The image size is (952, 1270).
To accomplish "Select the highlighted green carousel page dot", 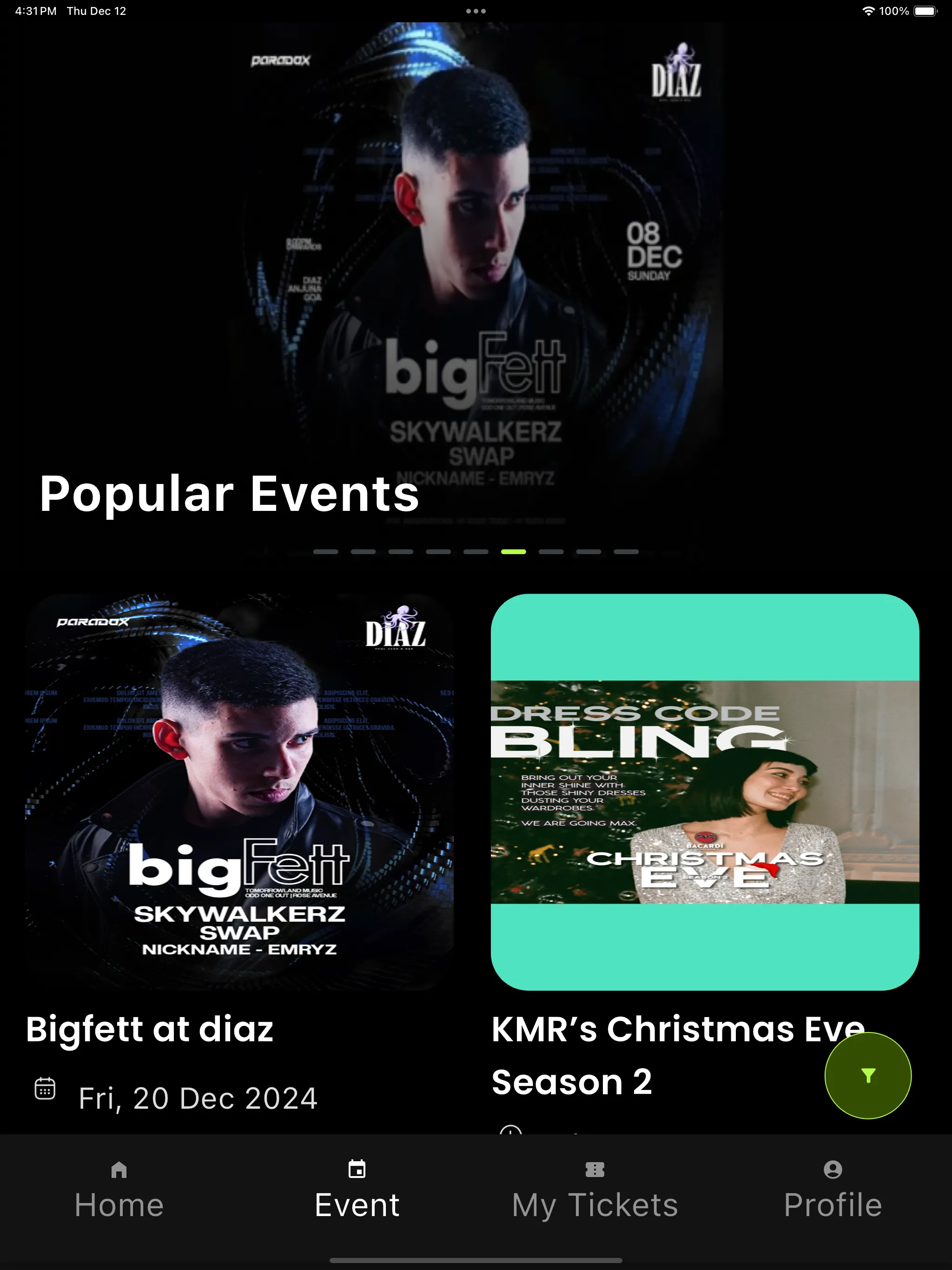I will pyautogui.click(x=515, y=551).
